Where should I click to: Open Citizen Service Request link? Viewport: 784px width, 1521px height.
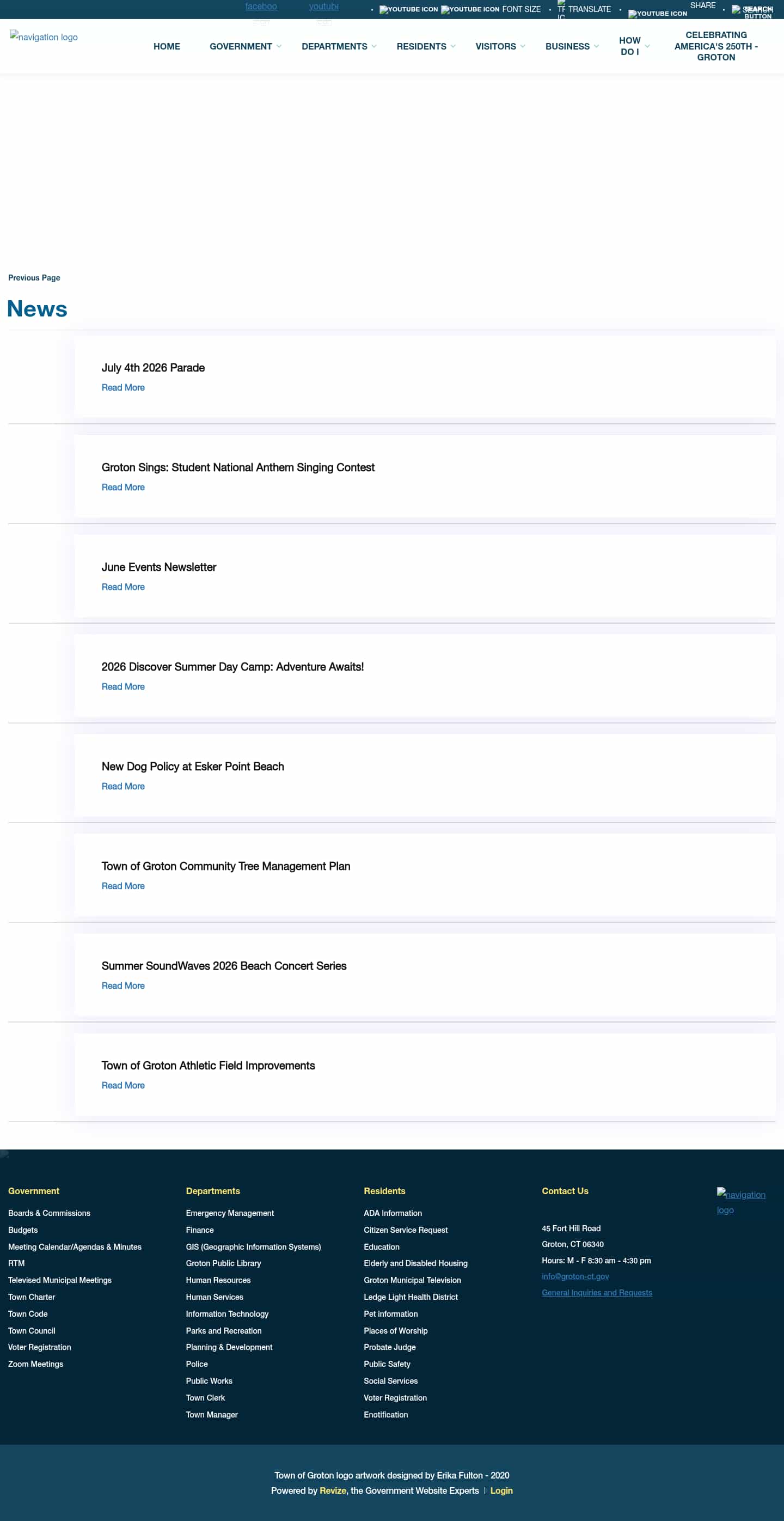coord(405,1230)
